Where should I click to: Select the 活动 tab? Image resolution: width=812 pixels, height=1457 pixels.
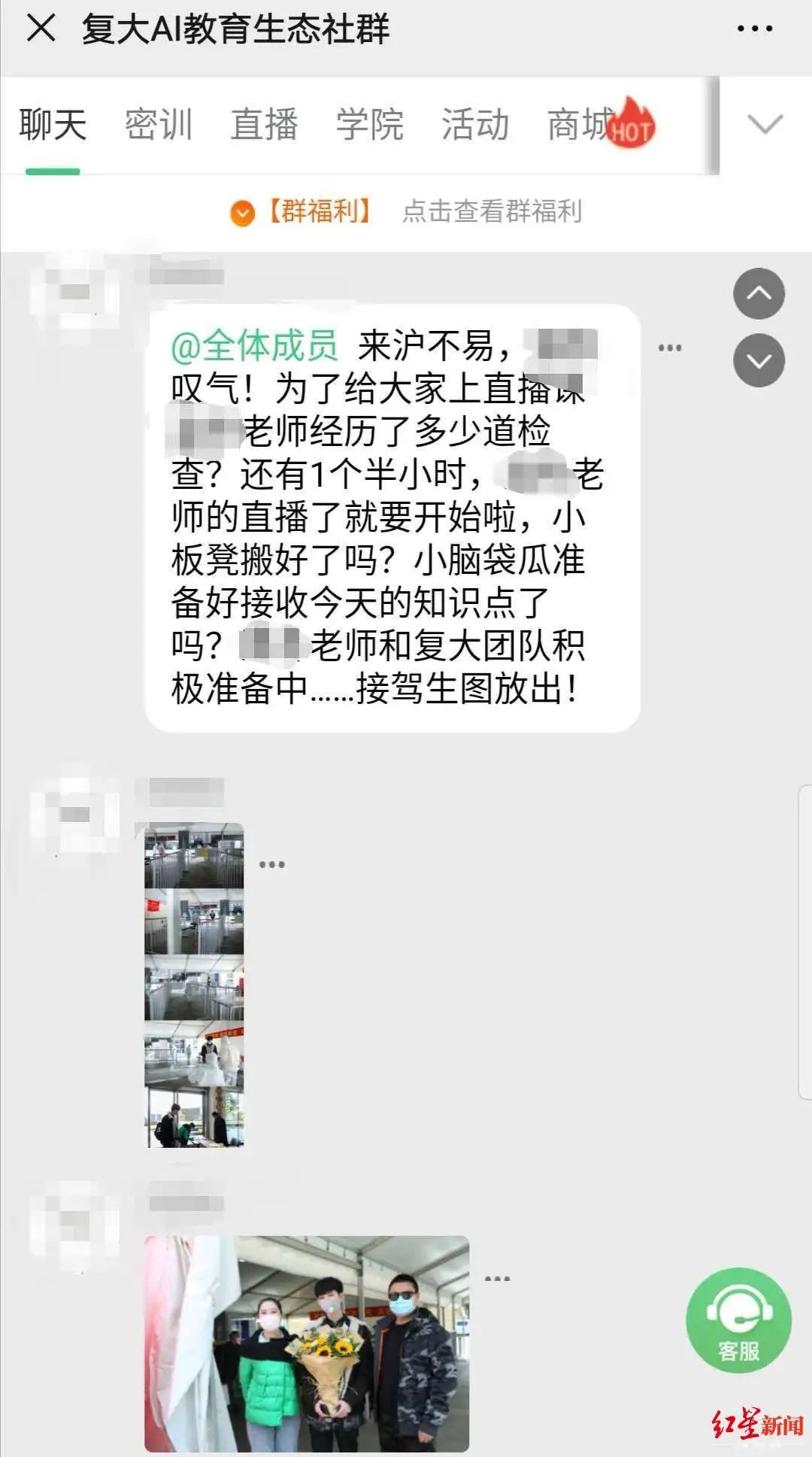click(474, 125)
